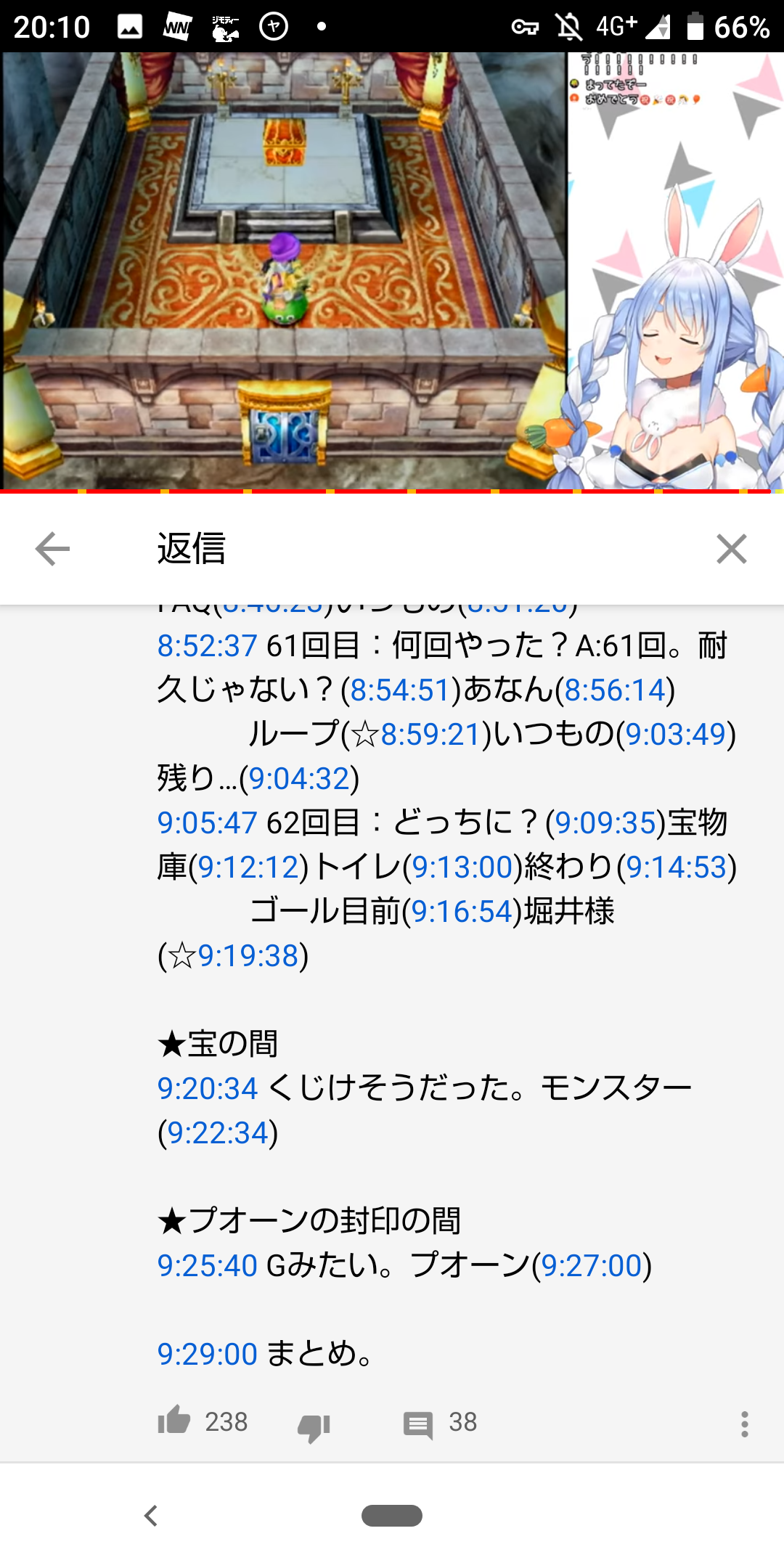The width and height of the screenshot is (784, 1568).
Task: Open the comment's overflow menu
Action: [x=744, y=1424]
